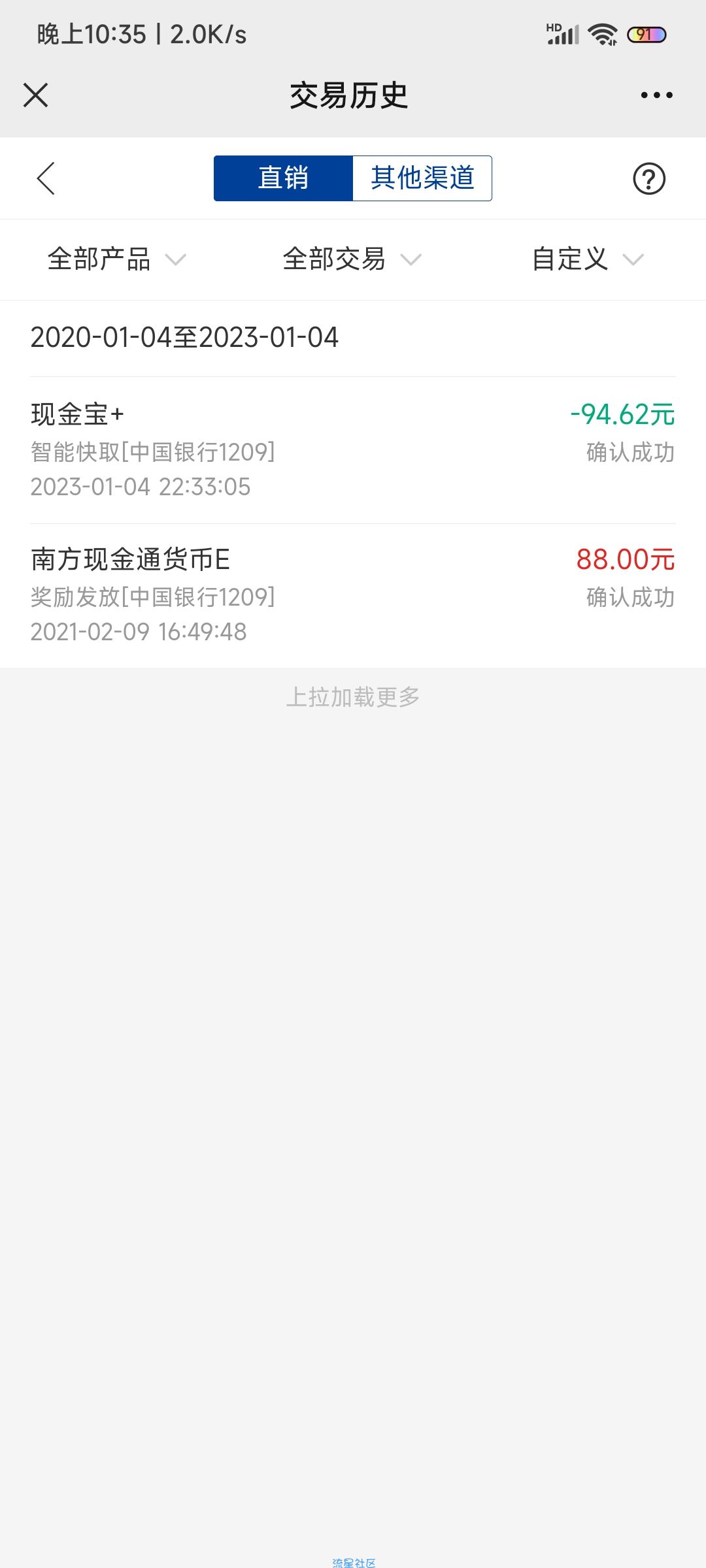The image size is (706, 1568).
Task: Open the help question mark icon
Action: click(648, 179)
